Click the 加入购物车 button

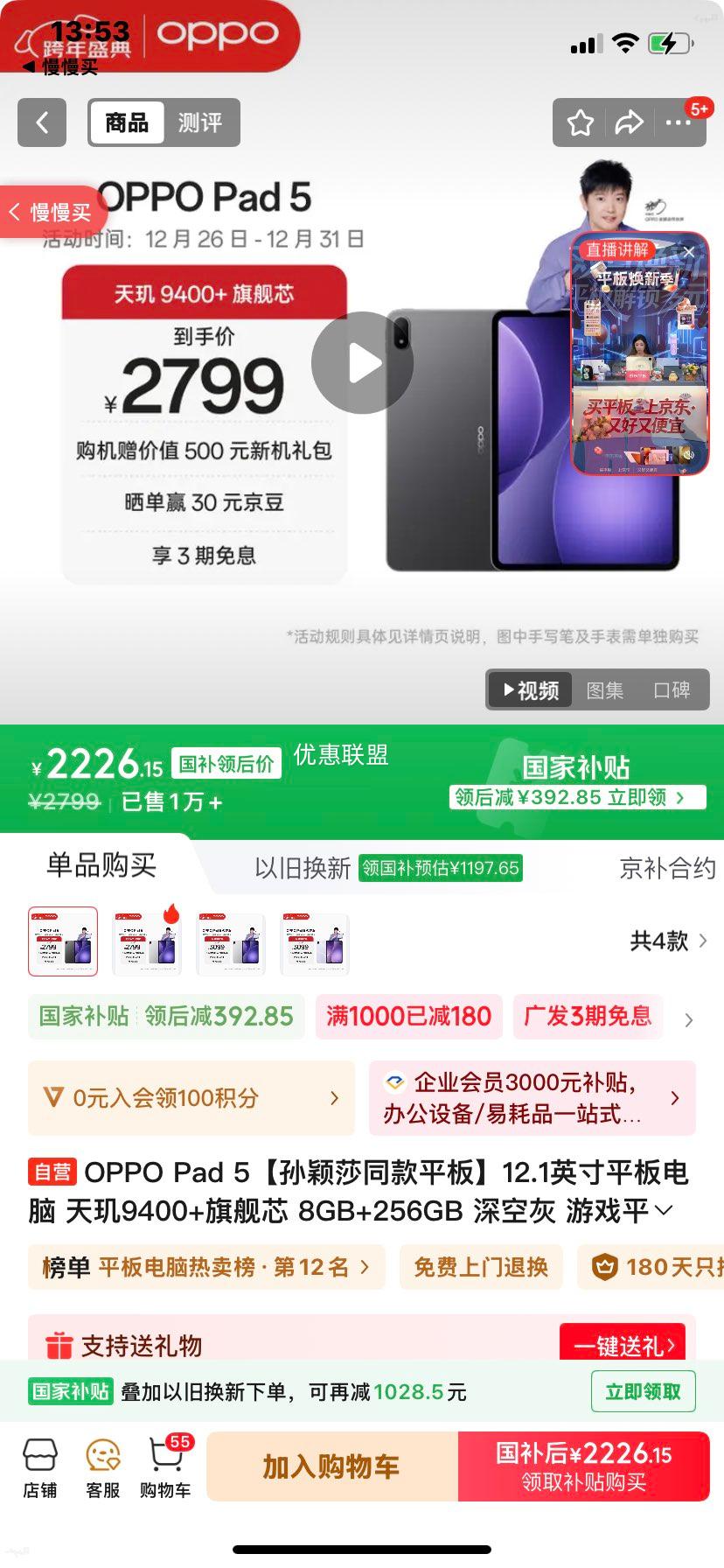(330, 1466)
